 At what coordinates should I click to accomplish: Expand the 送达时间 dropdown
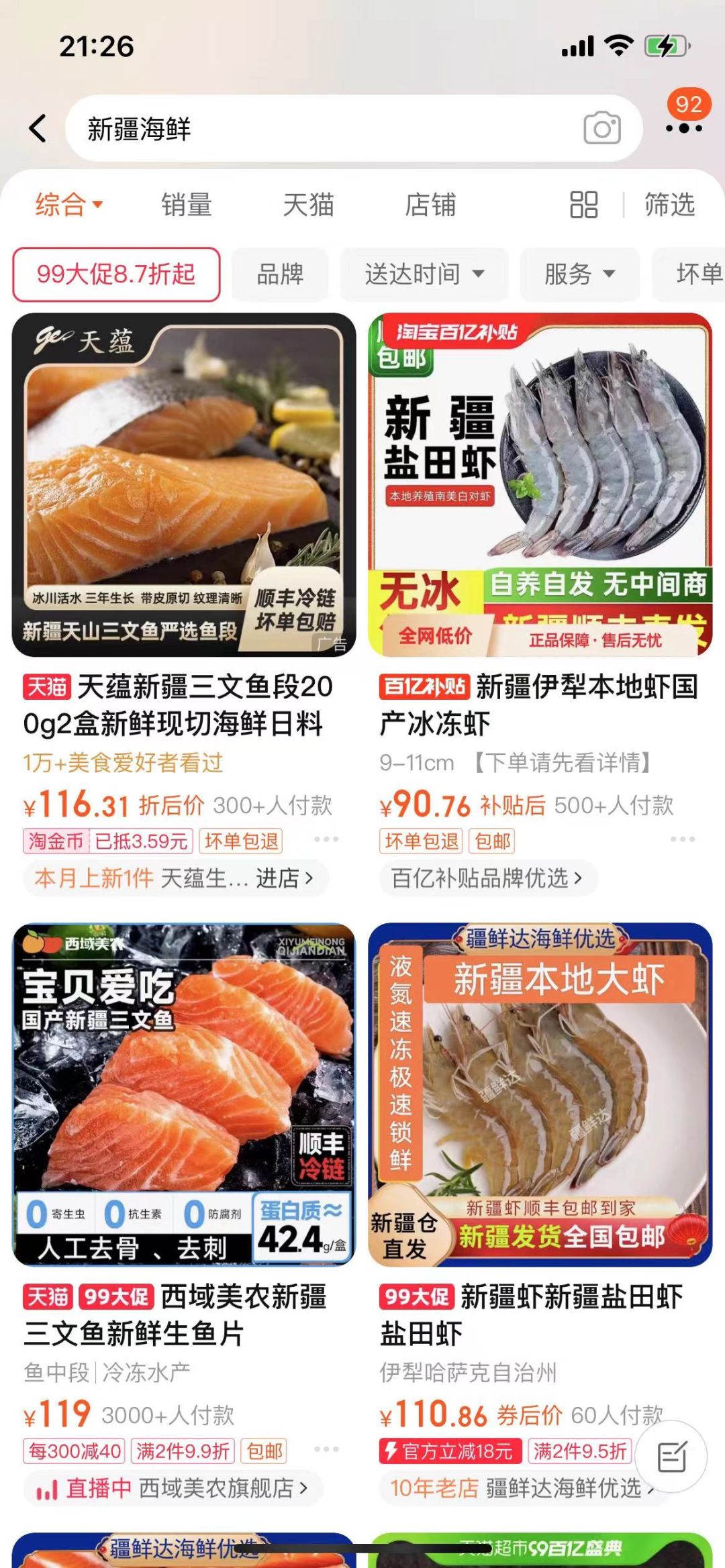click(x=424, y=274)
